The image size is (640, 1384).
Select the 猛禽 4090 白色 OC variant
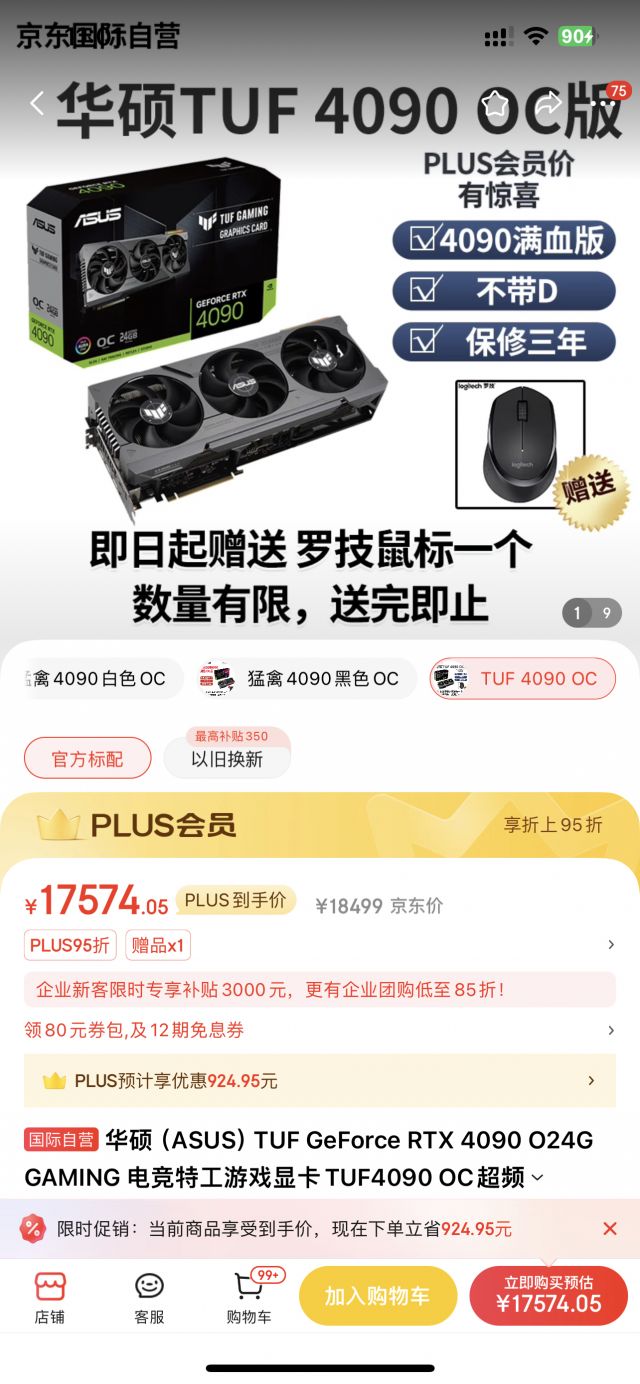coord(99,678)
